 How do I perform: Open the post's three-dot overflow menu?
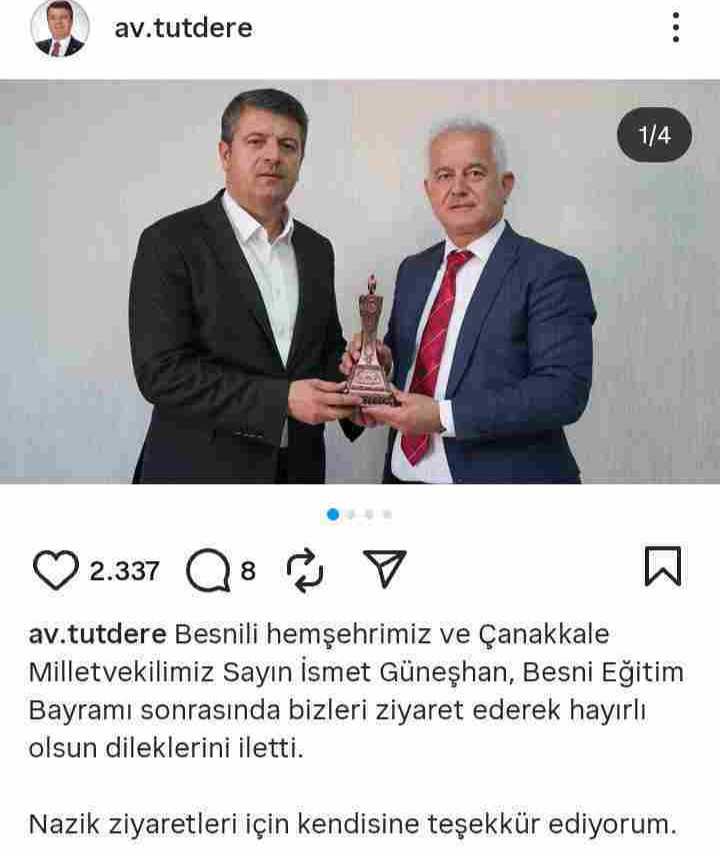point(677,28)
